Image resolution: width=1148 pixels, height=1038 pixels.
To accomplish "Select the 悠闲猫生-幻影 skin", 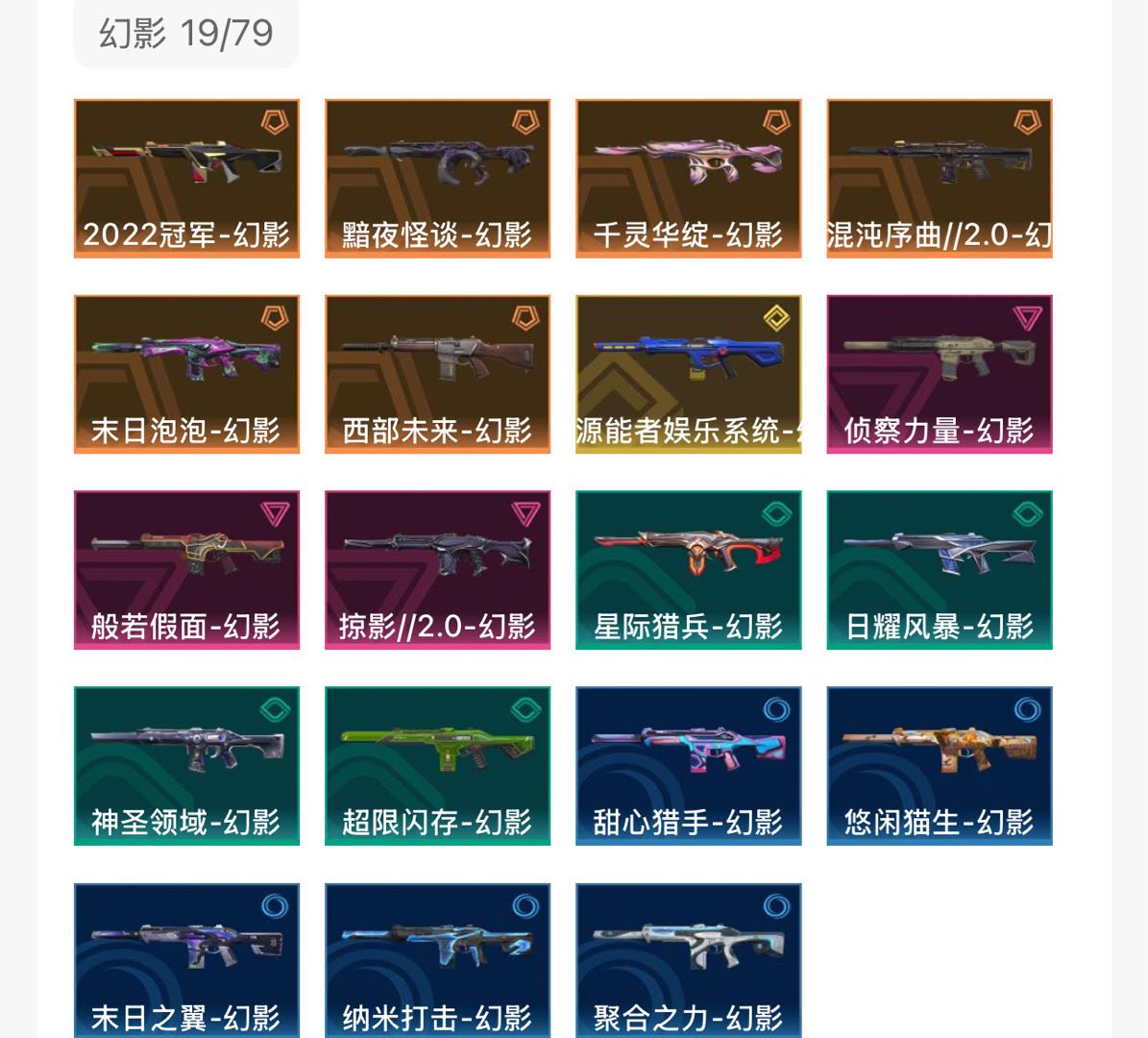I will (x=940, y=766).
